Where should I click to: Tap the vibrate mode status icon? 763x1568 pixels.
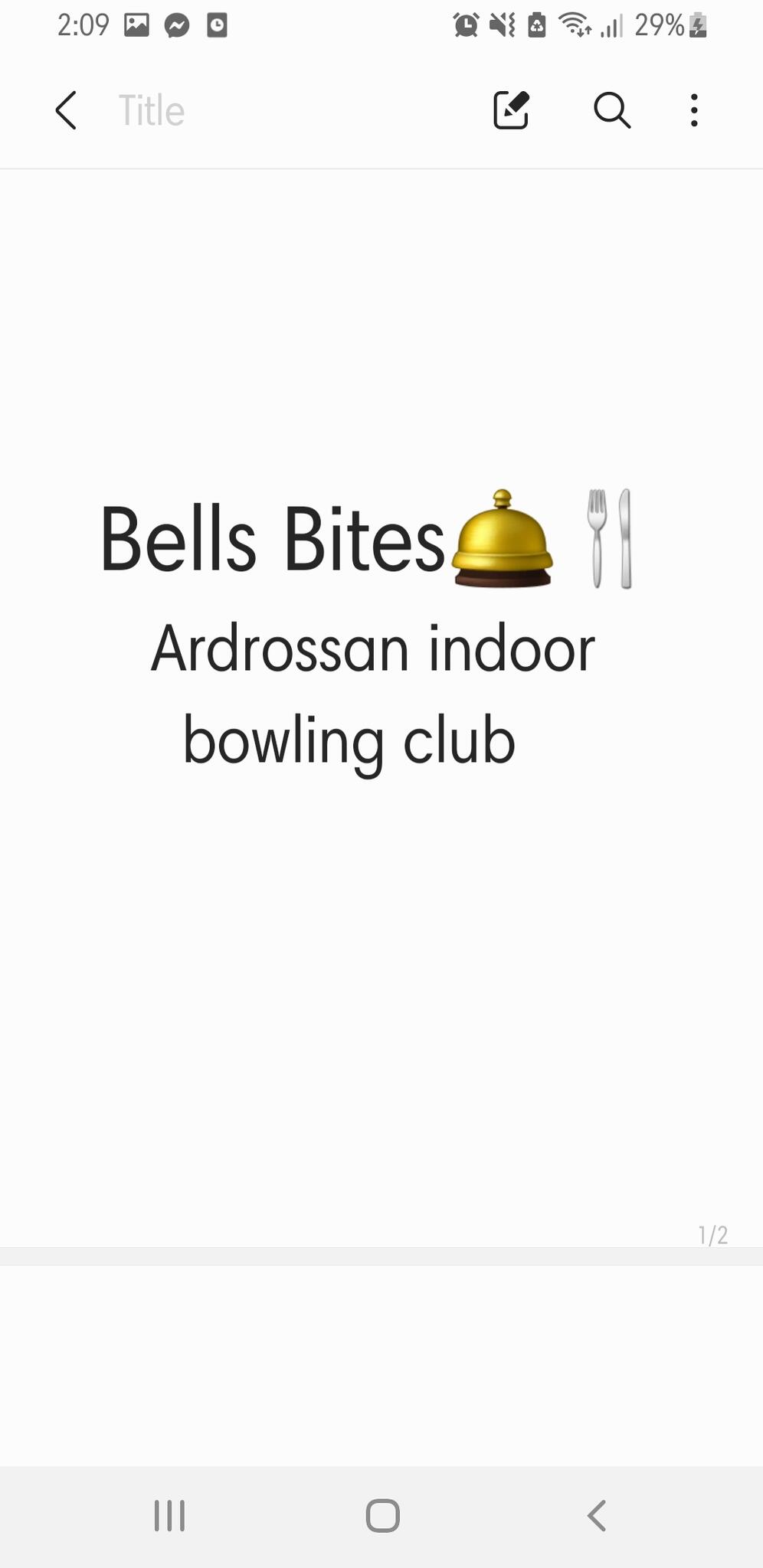pos(499,25)
